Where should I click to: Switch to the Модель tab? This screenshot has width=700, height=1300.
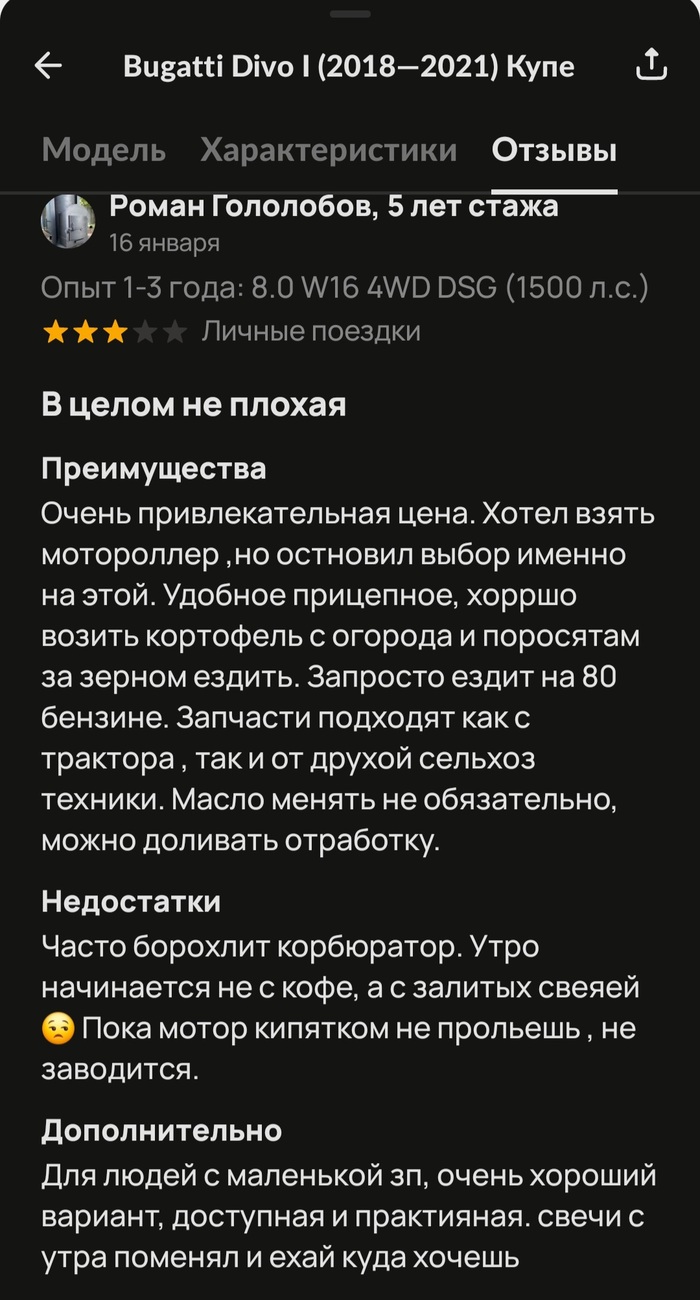[104, 151]
